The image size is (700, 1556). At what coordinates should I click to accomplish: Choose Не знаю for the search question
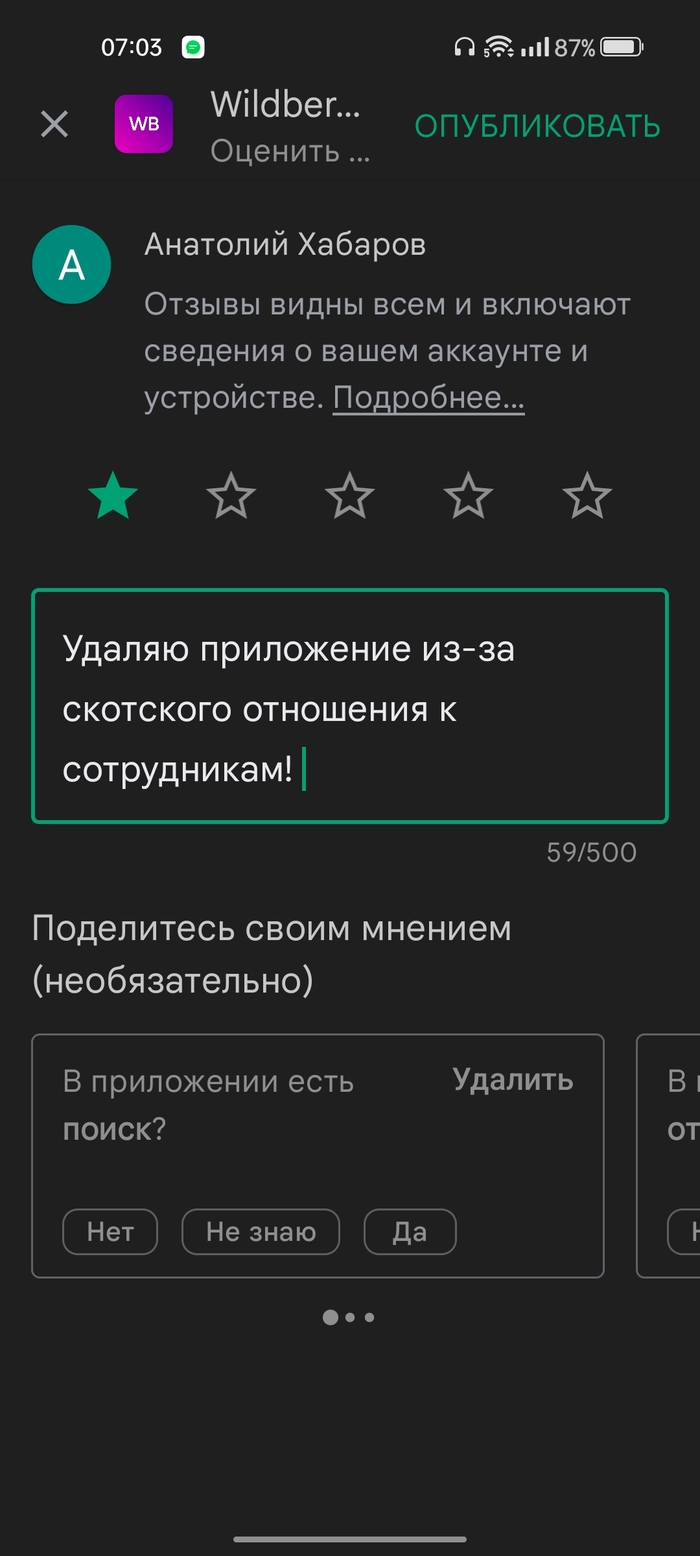(x=260, y=1232)
